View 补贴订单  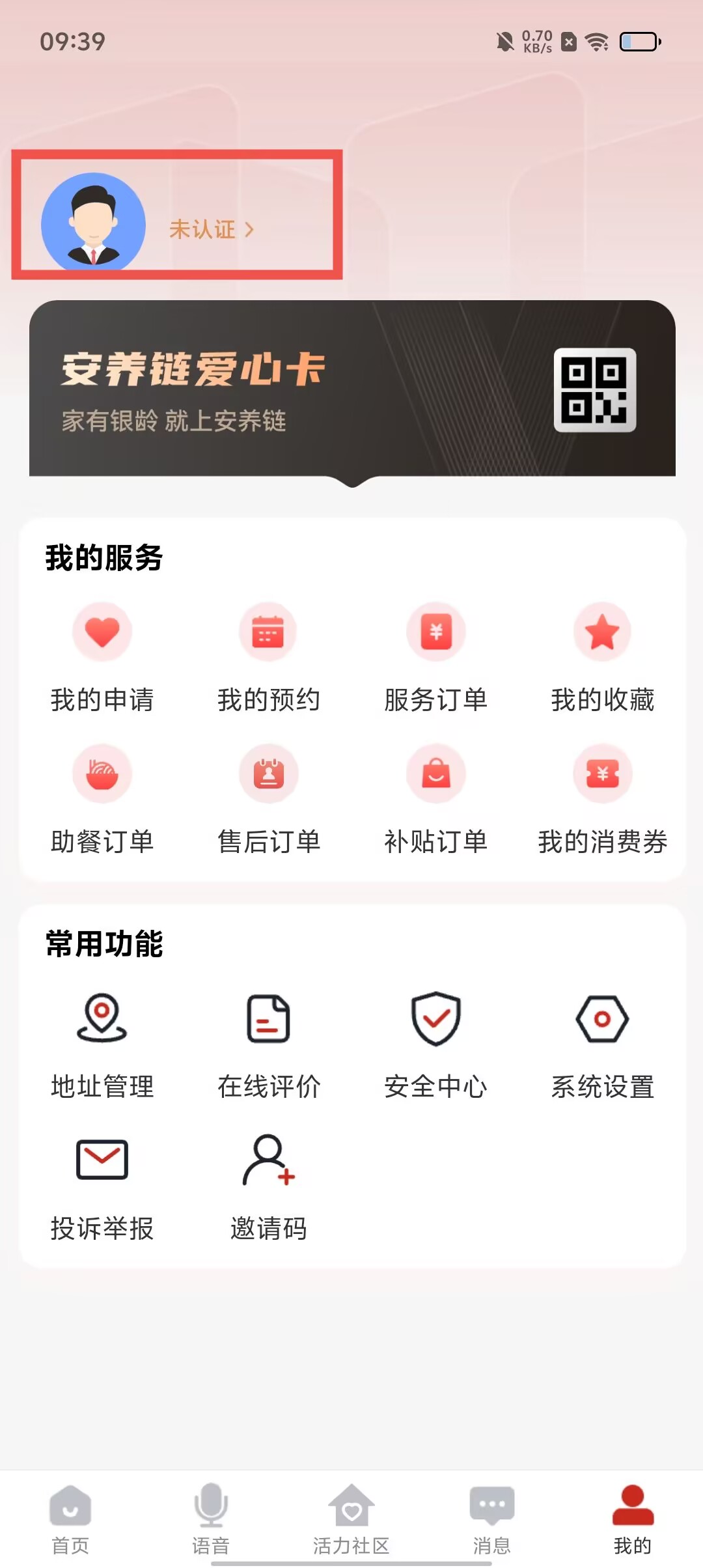point(435,800)
